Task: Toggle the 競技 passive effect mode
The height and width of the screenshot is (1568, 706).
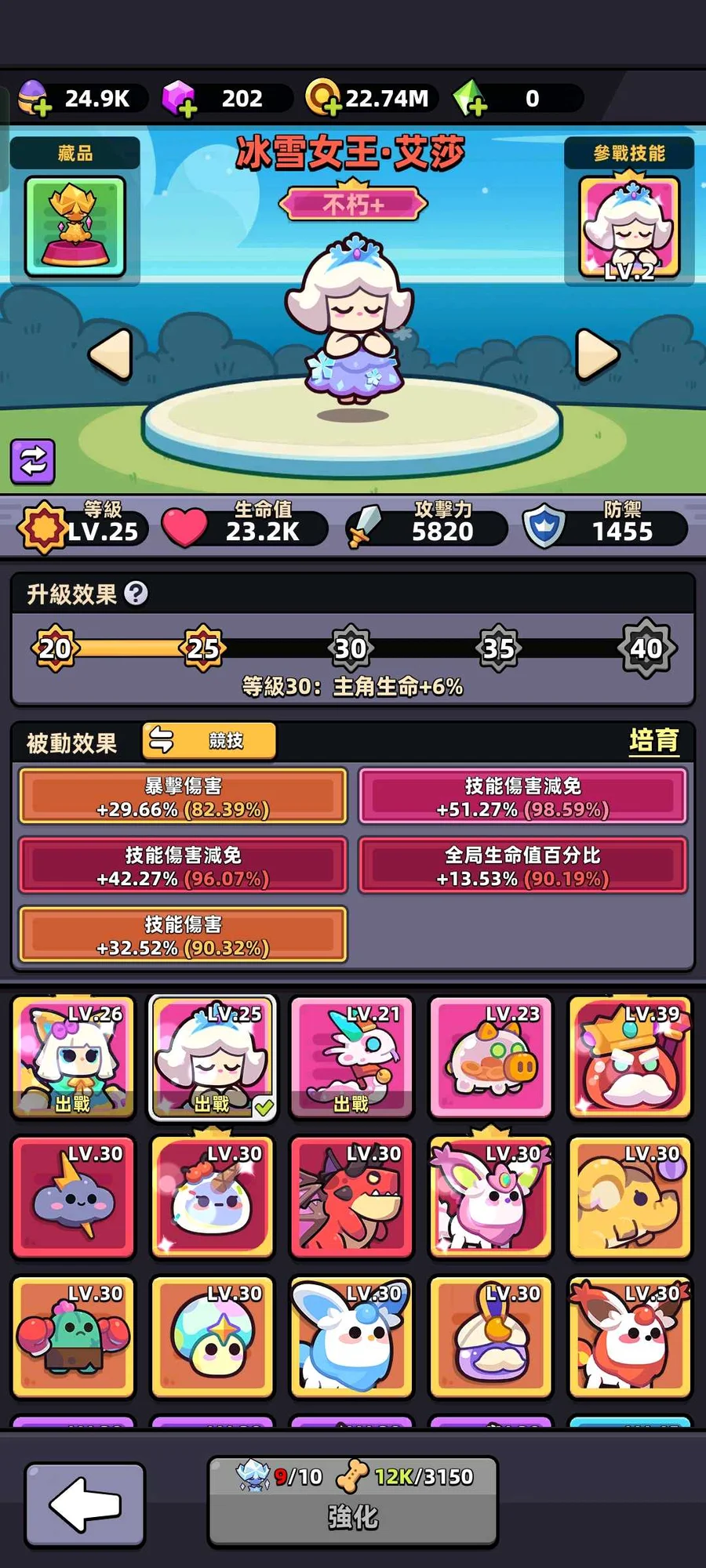Action: click(x=209, y=741)
